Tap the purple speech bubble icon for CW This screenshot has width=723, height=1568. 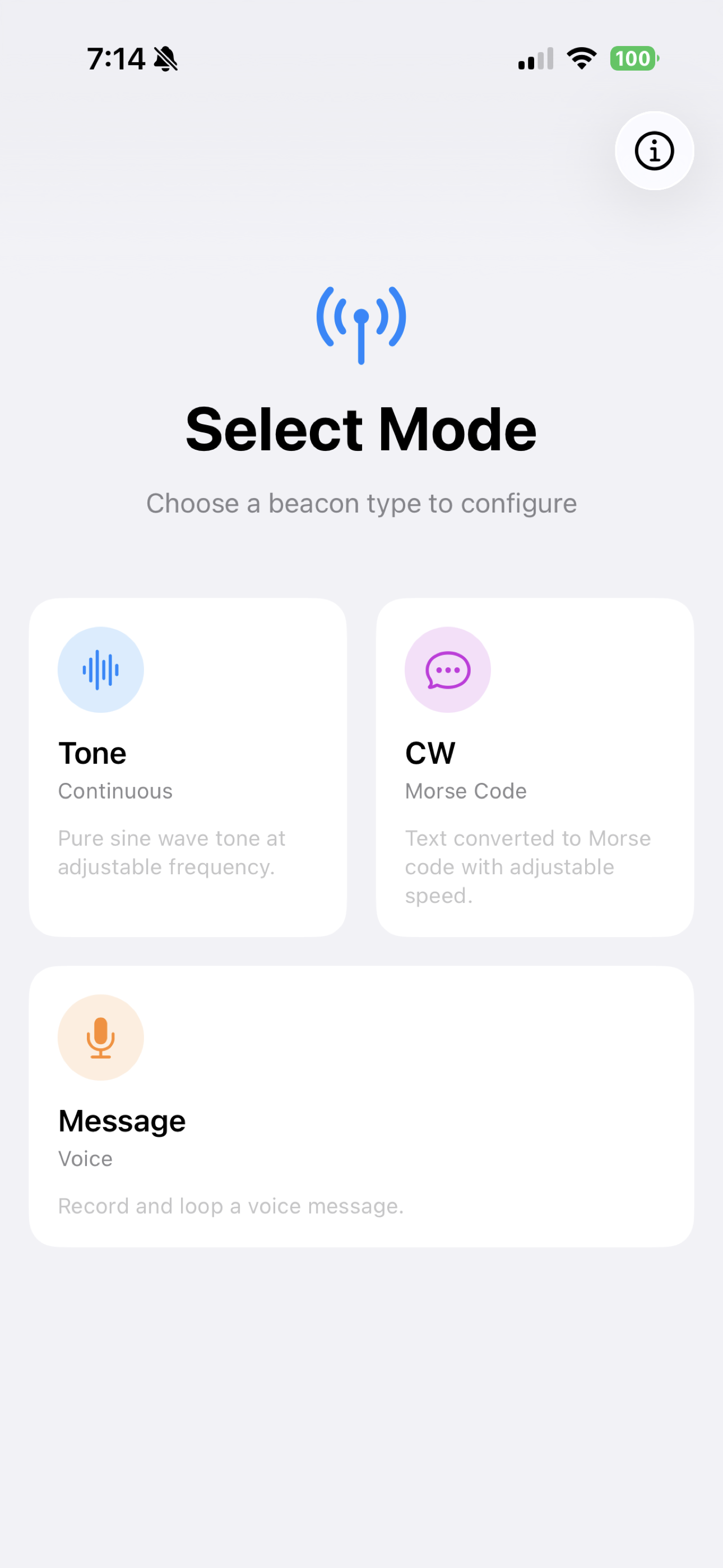[447, 670]
